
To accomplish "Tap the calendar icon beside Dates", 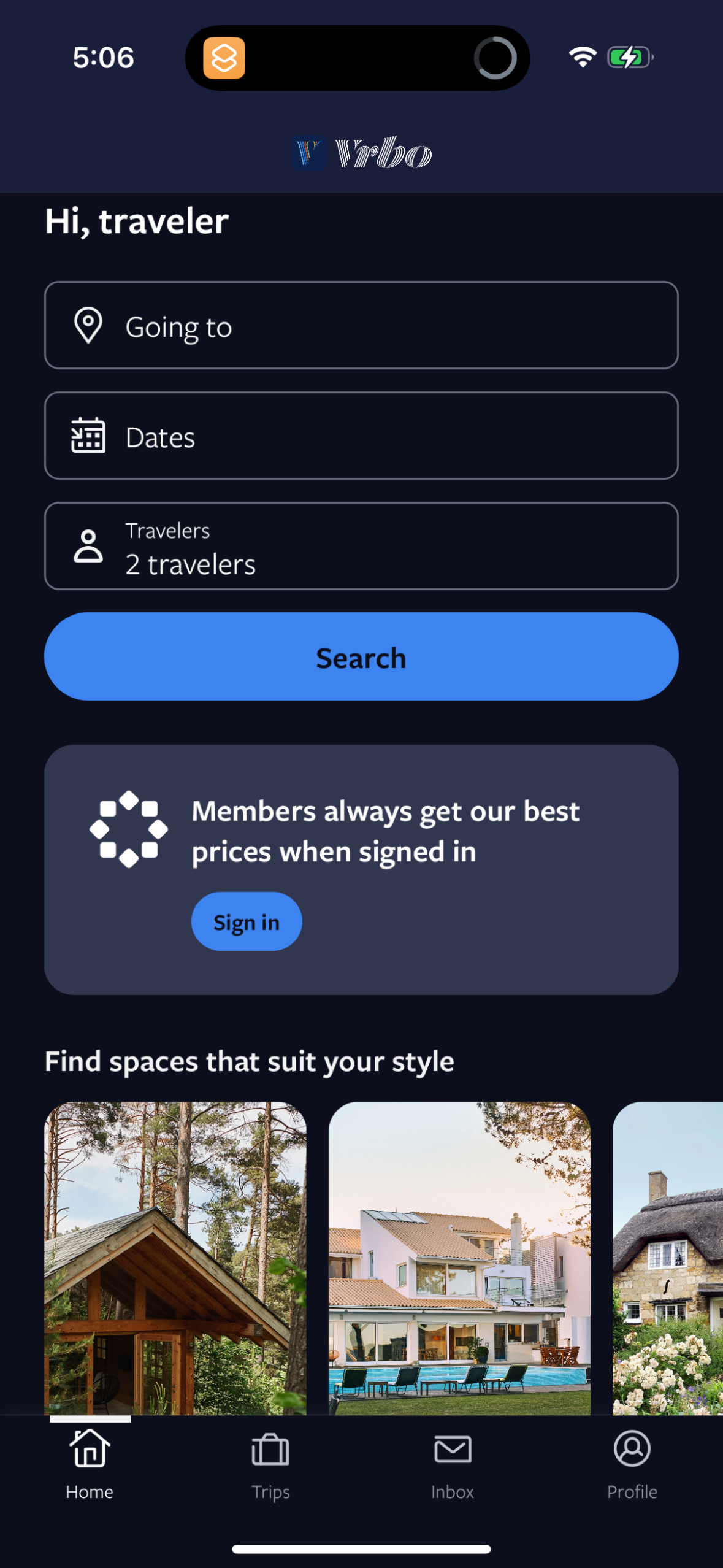I will [x=88, y=436].
